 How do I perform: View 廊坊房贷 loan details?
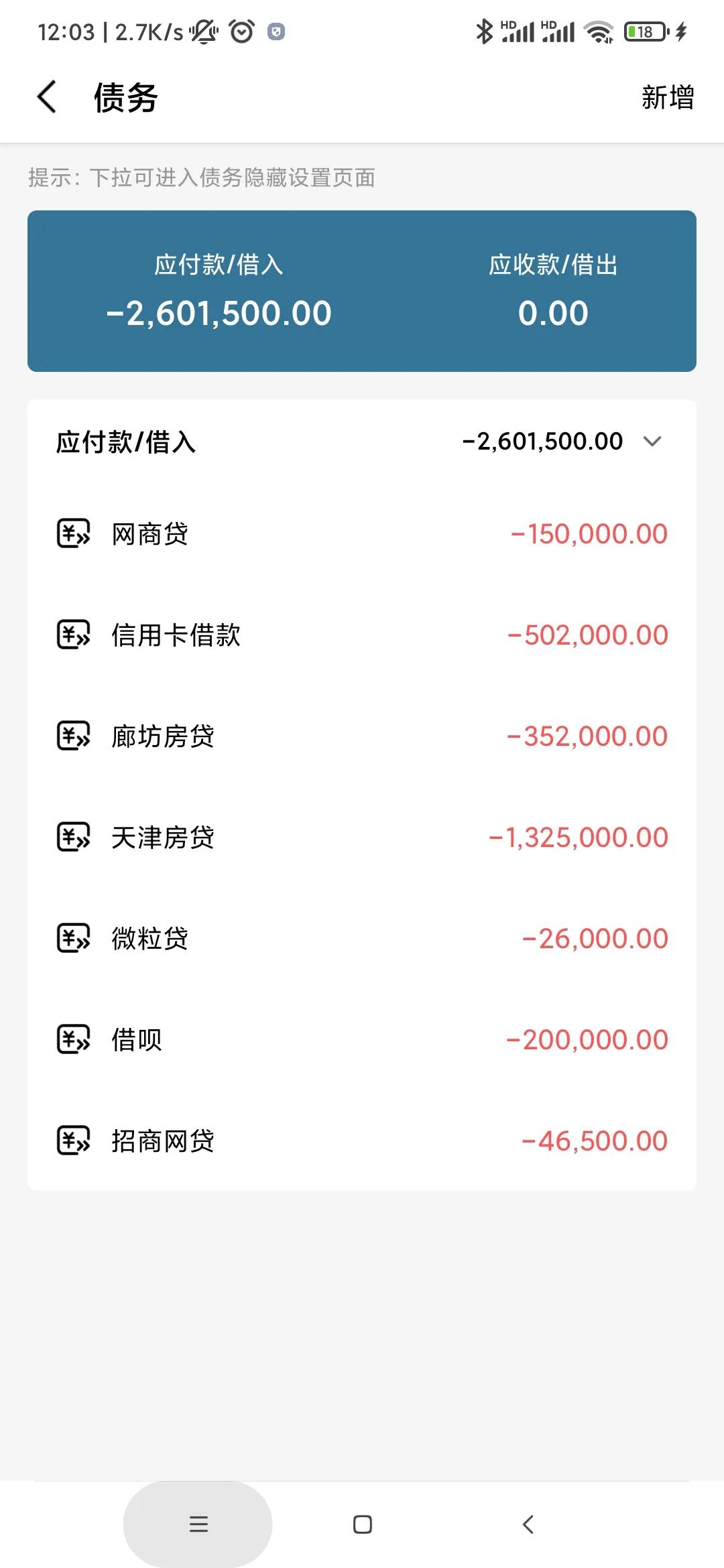(x=362, y=736)
